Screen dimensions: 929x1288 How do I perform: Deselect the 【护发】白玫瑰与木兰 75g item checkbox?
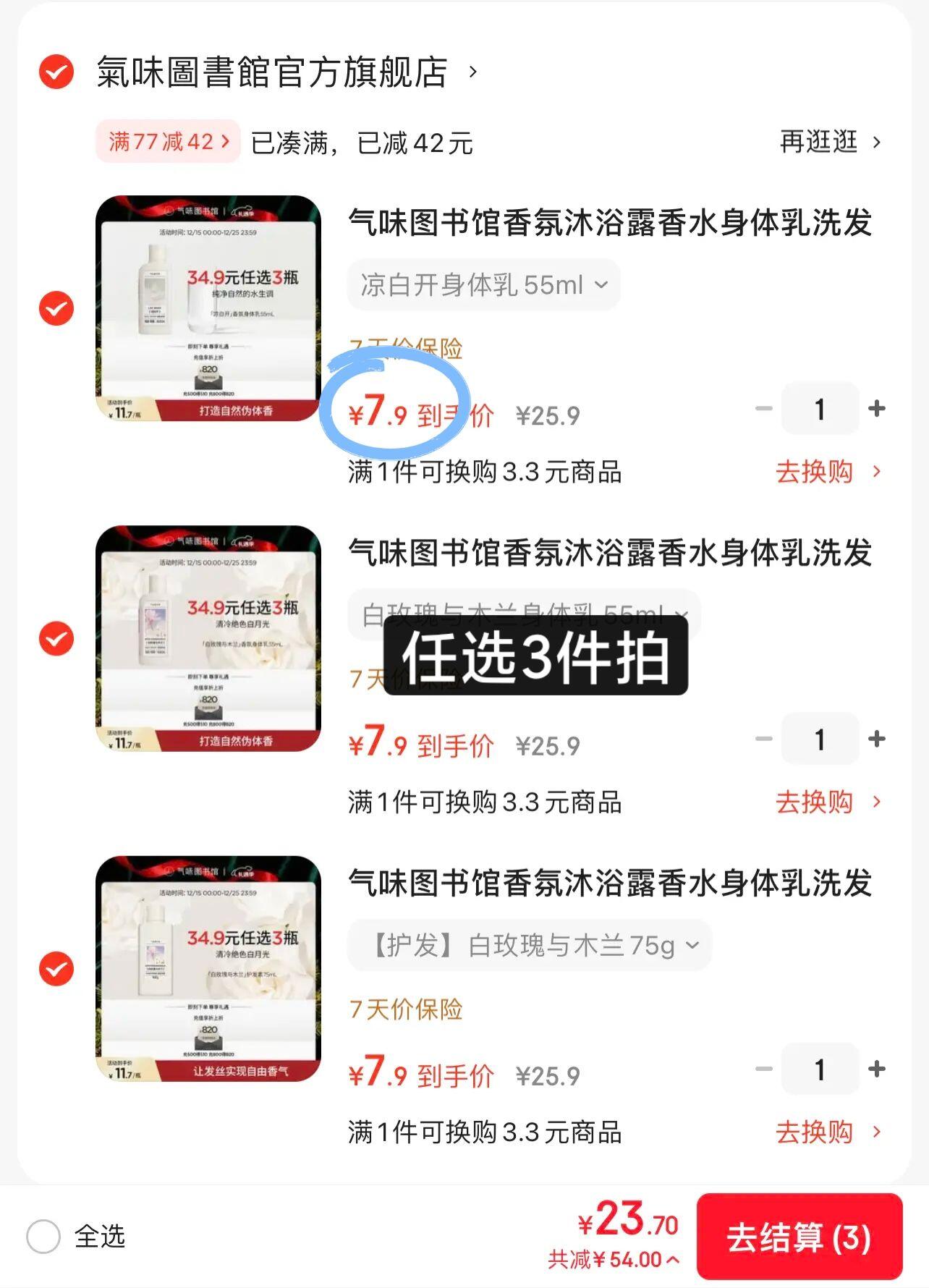[x=56, y=969]
